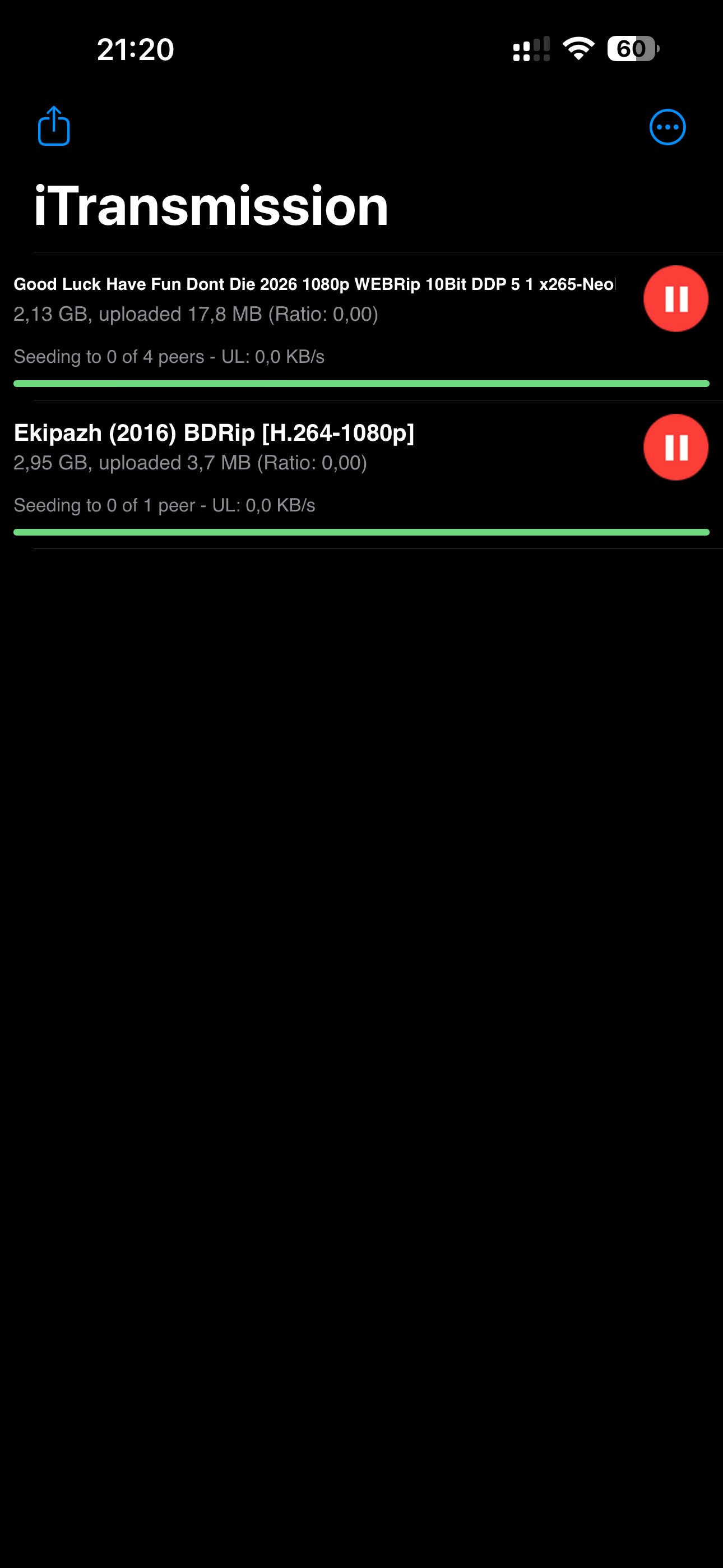Open the more options ellipsis menu

coord(667,127)
